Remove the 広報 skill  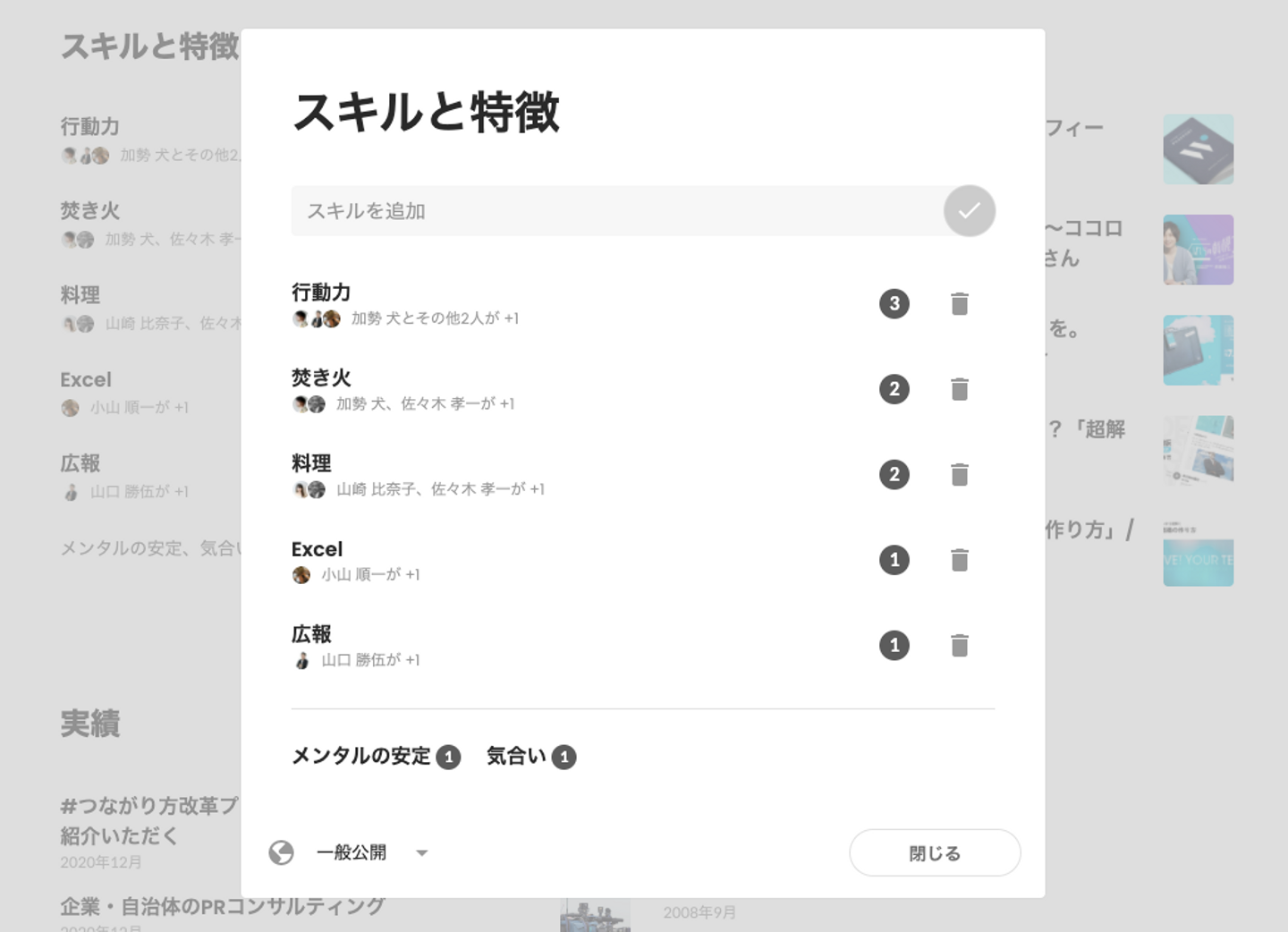point(959,645)
